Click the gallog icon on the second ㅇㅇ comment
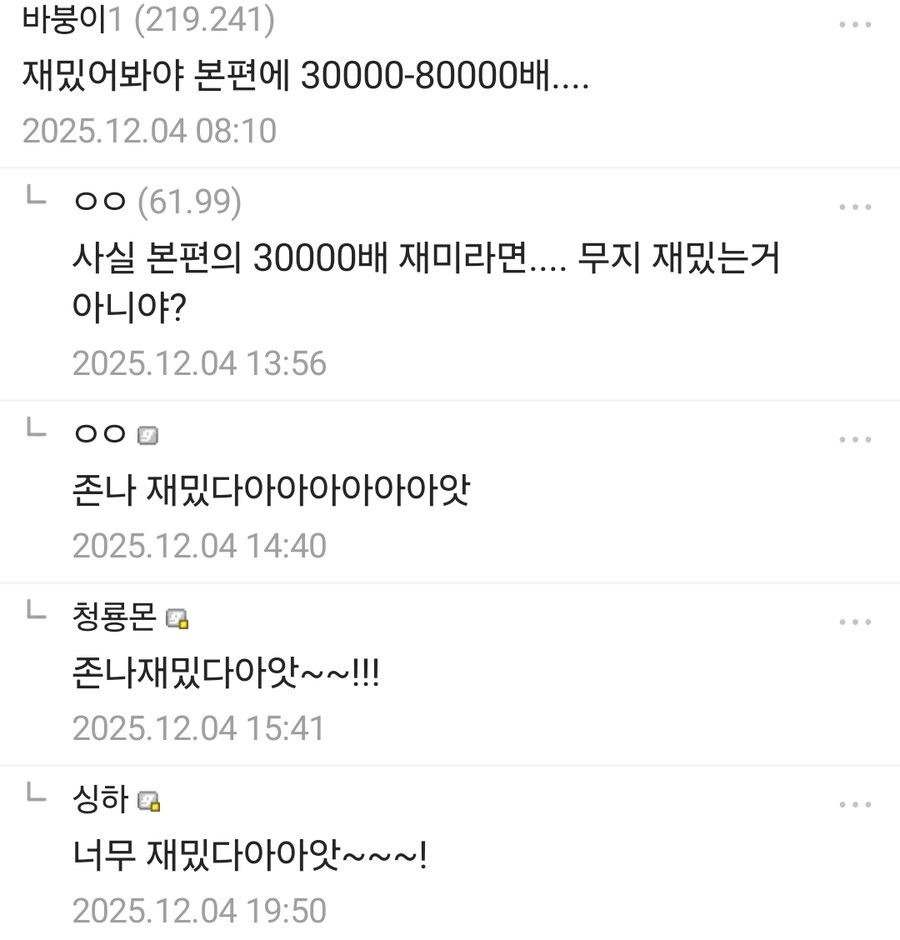This screenshot has width=900, height=940. [147, 434]
